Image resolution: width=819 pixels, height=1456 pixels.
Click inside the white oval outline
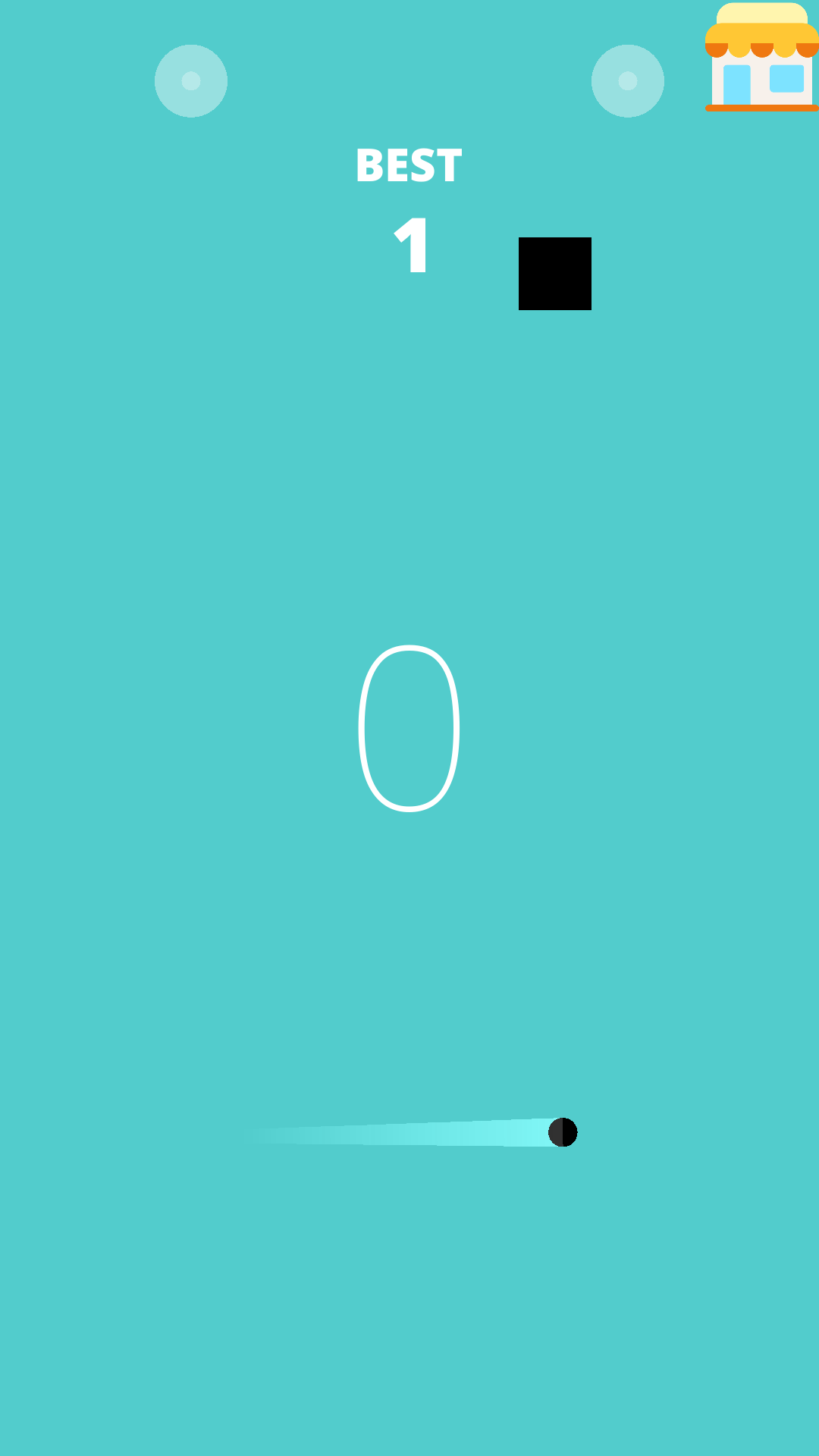point(409,726)
